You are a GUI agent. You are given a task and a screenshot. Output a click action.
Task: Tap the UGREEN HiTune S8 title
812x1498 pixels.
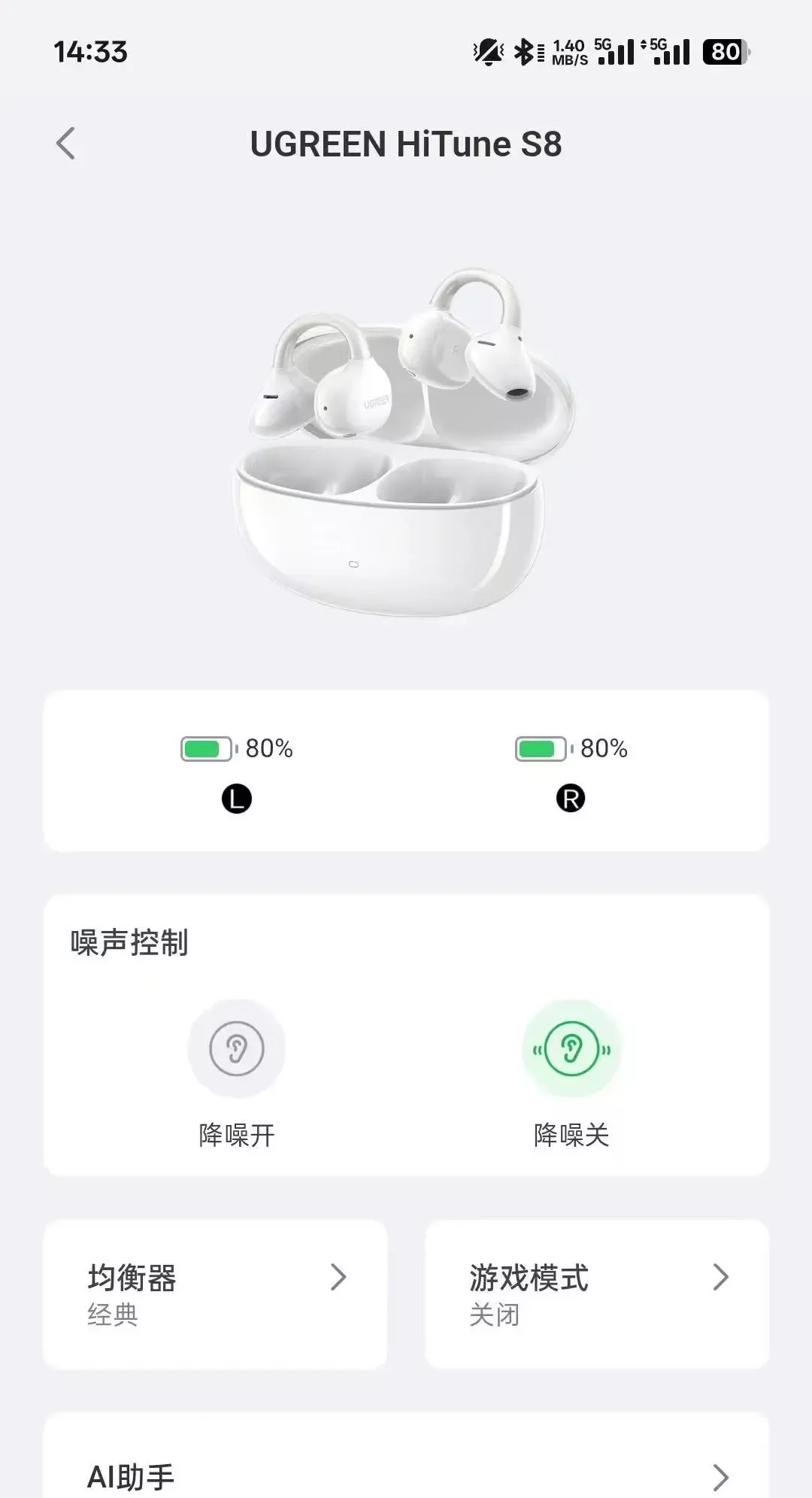coord(406,144)
